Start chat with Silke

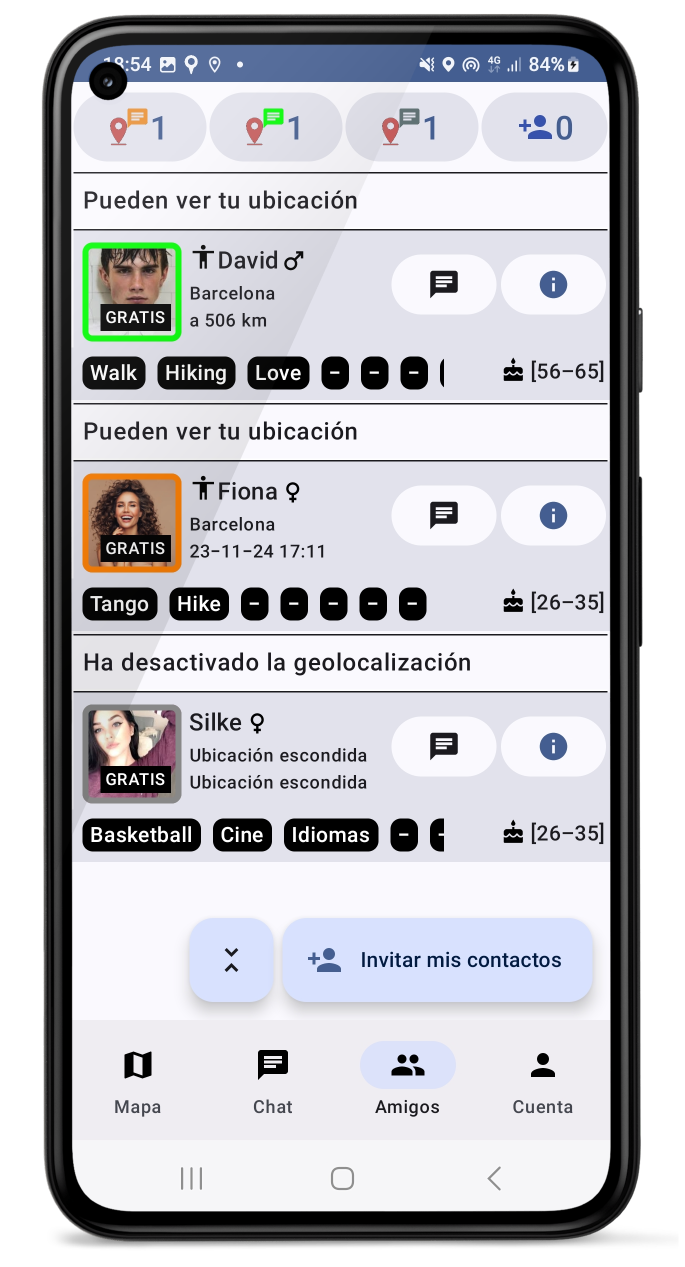[x=443, y=747]
